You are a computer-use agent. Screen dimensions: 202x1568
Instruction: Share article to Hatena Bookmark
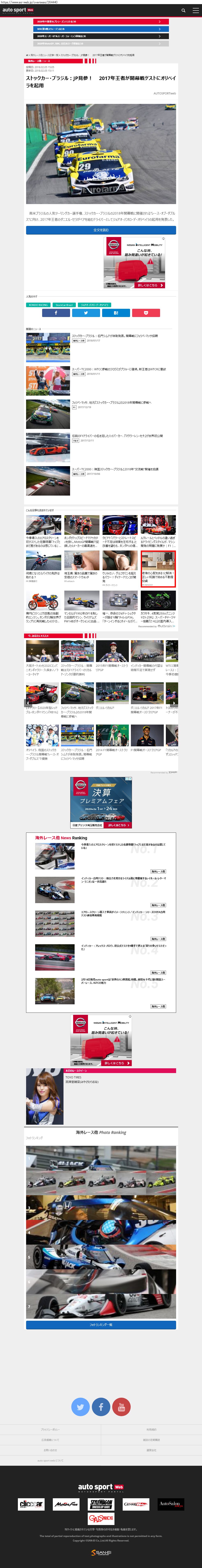(x=116, y=313)
